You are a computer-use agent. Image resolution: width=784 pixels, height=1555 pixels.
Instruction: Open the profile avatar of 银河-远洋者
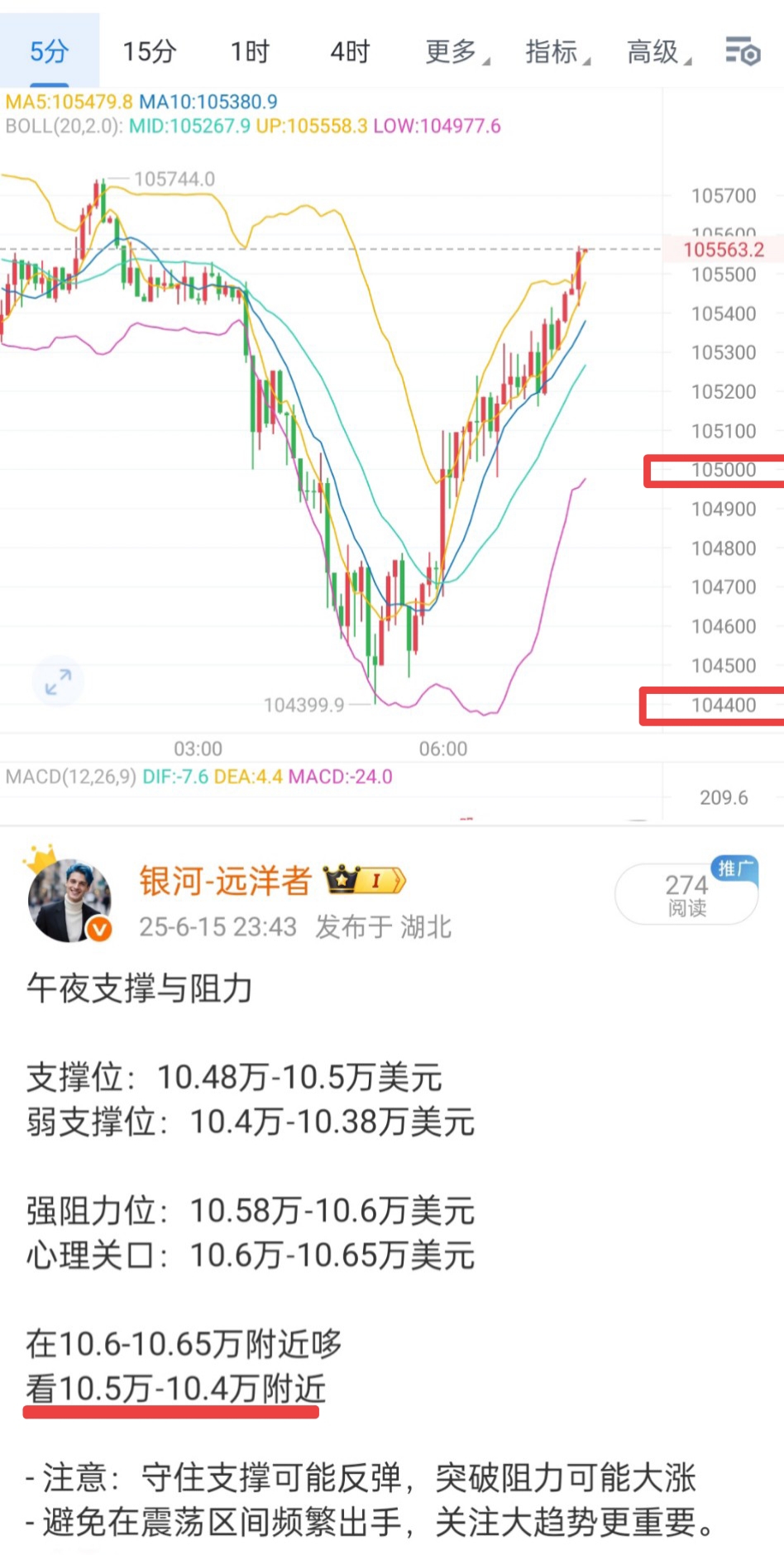tap(70, 900)
